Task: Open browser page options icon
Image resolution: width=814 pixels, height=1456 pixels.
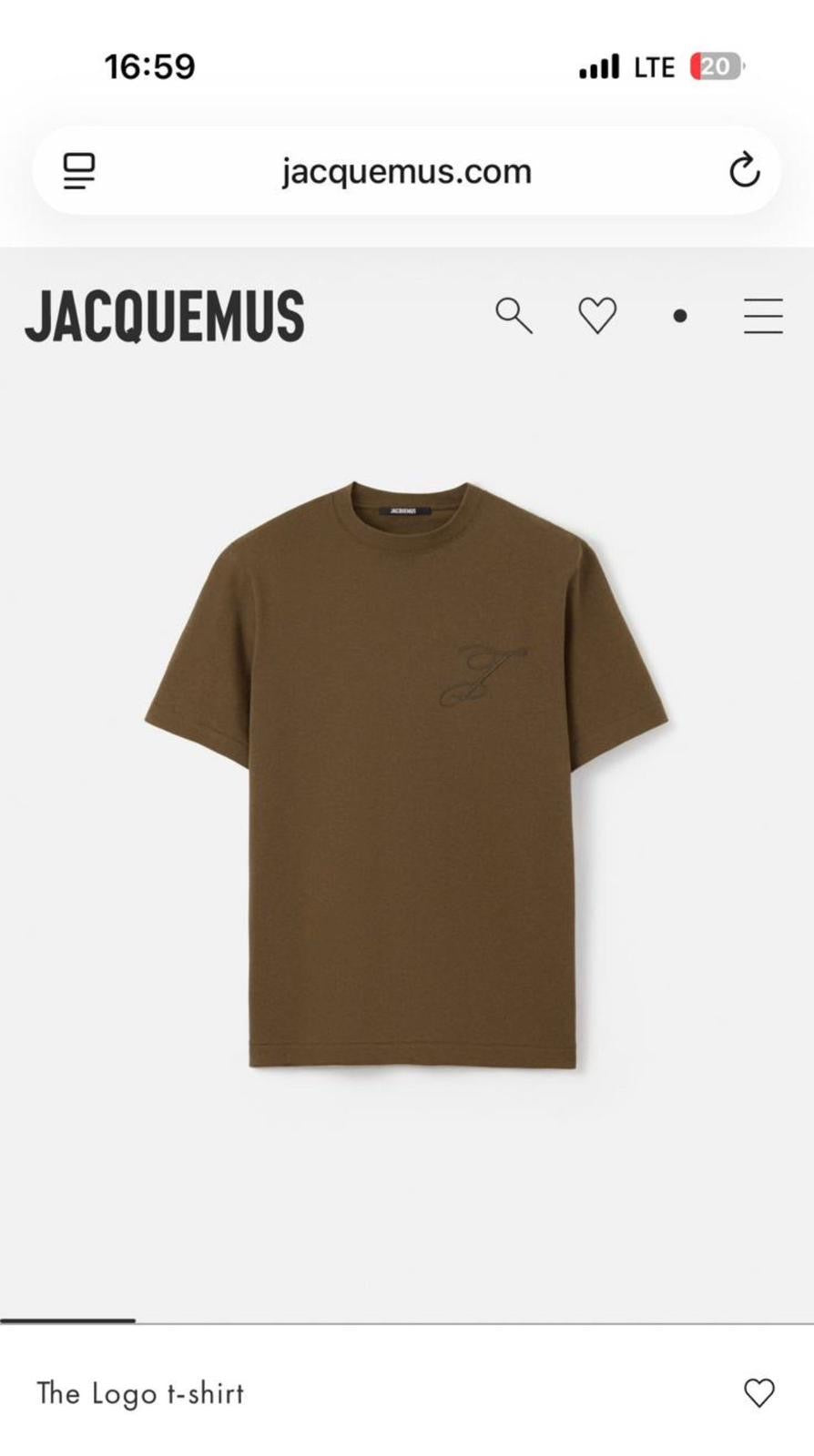Action: [79, 170]
